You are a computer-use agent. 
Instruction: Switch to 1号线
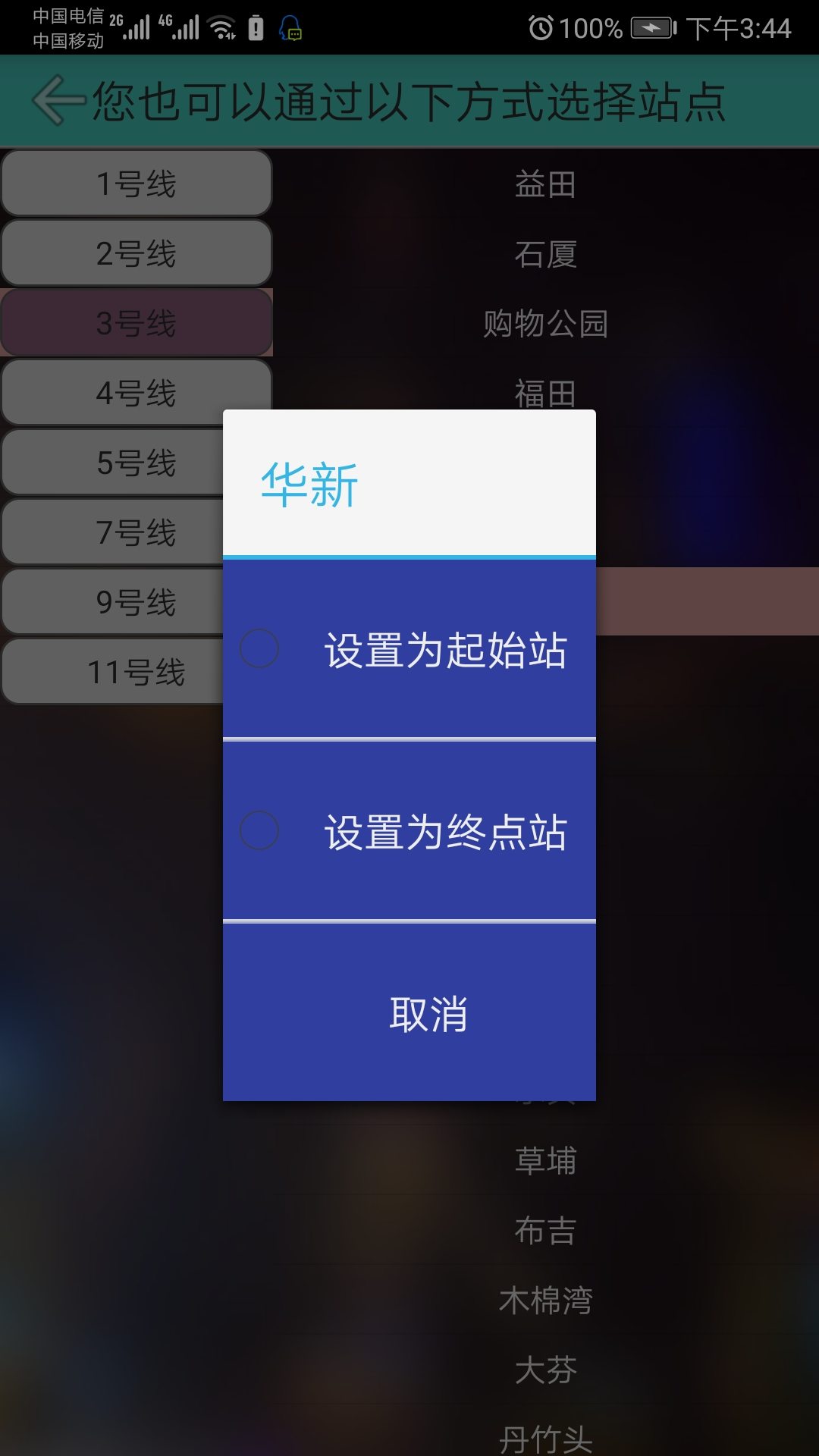[x=136, y=184]
